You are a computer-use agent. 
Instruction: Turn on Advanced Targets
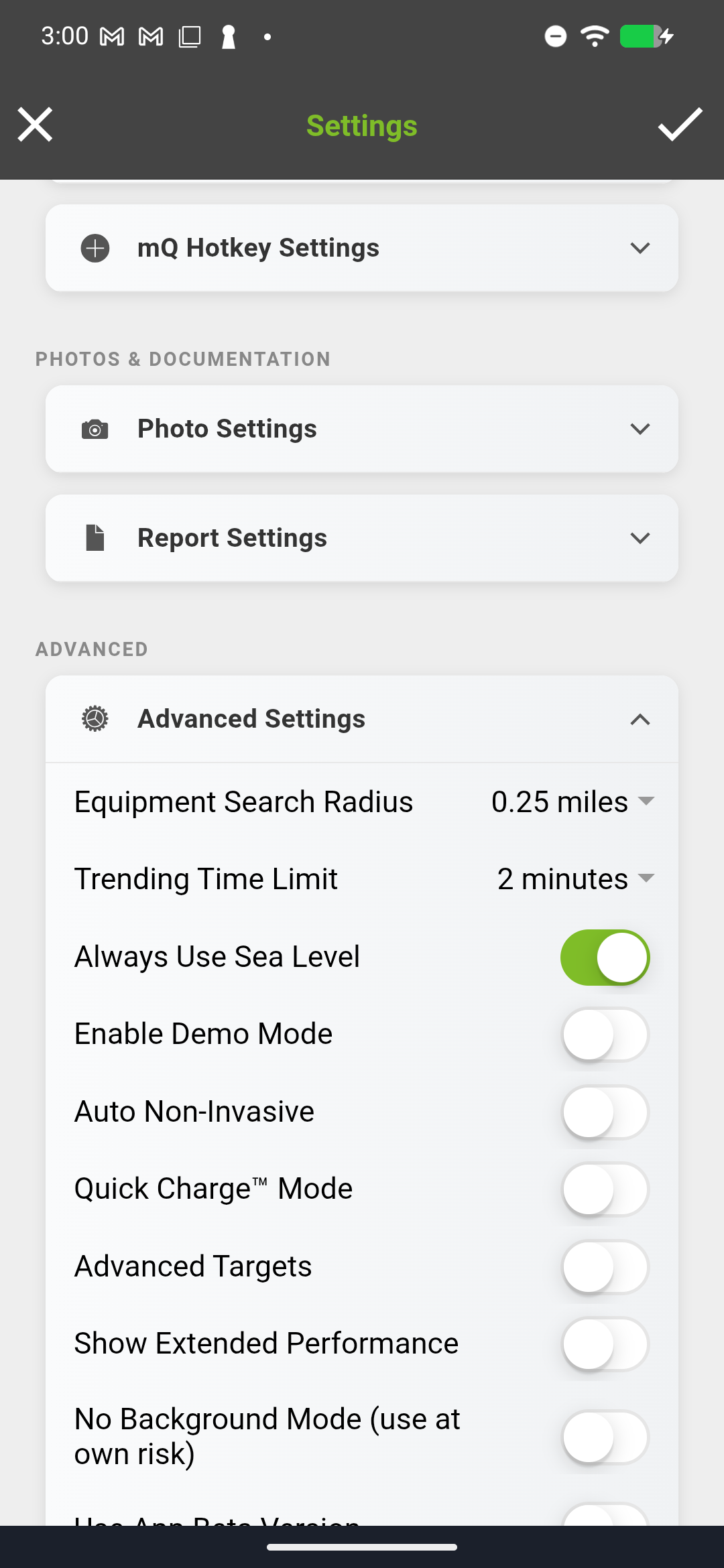coord(605,1267)
